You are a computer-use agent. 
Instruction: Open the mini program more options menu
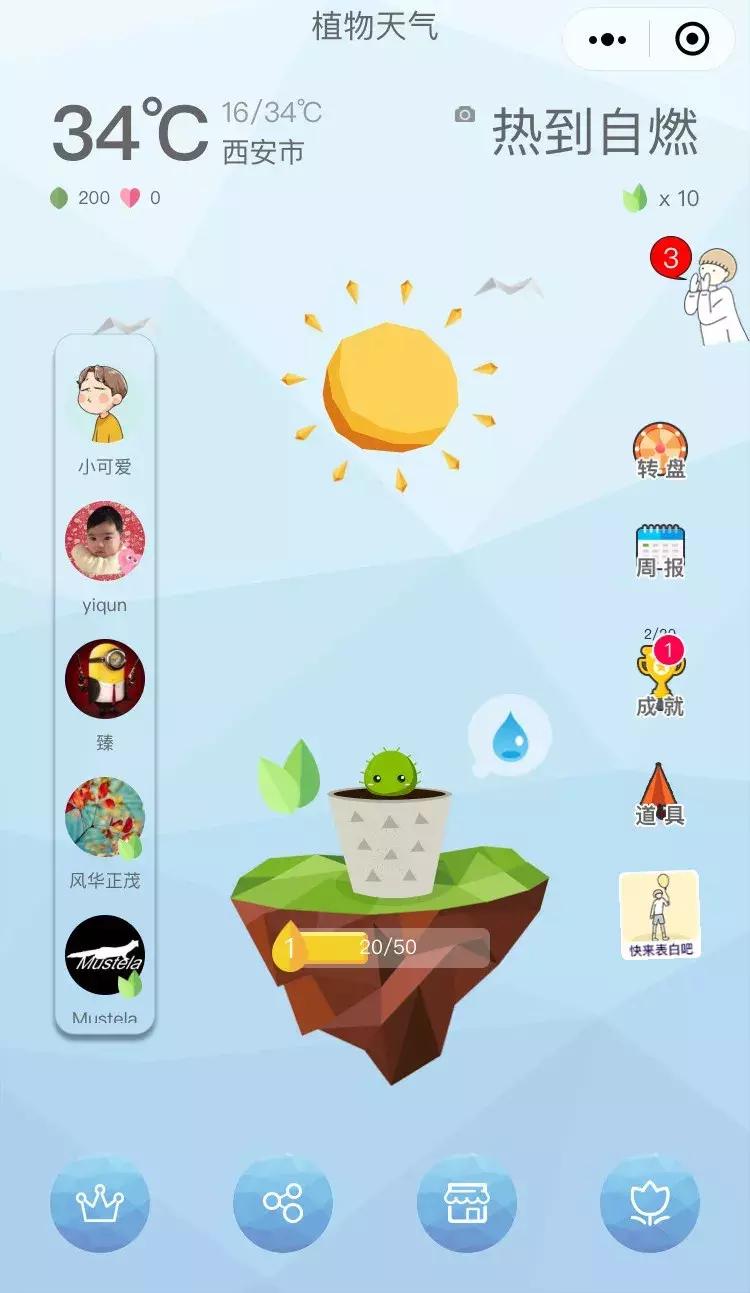[x=607, y=40]
